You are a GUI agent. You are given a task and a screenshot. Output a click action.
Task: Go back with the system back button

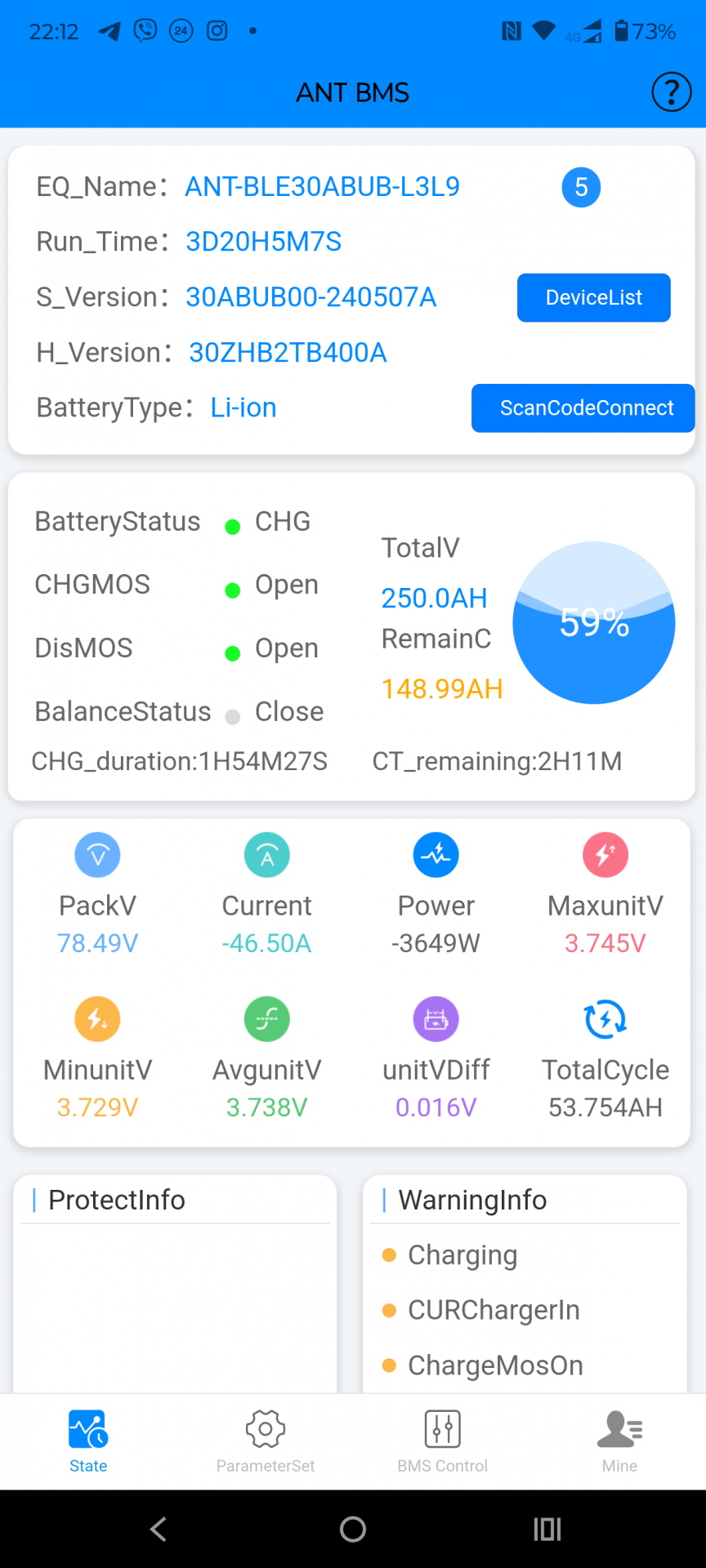(x=159, y=1529)
